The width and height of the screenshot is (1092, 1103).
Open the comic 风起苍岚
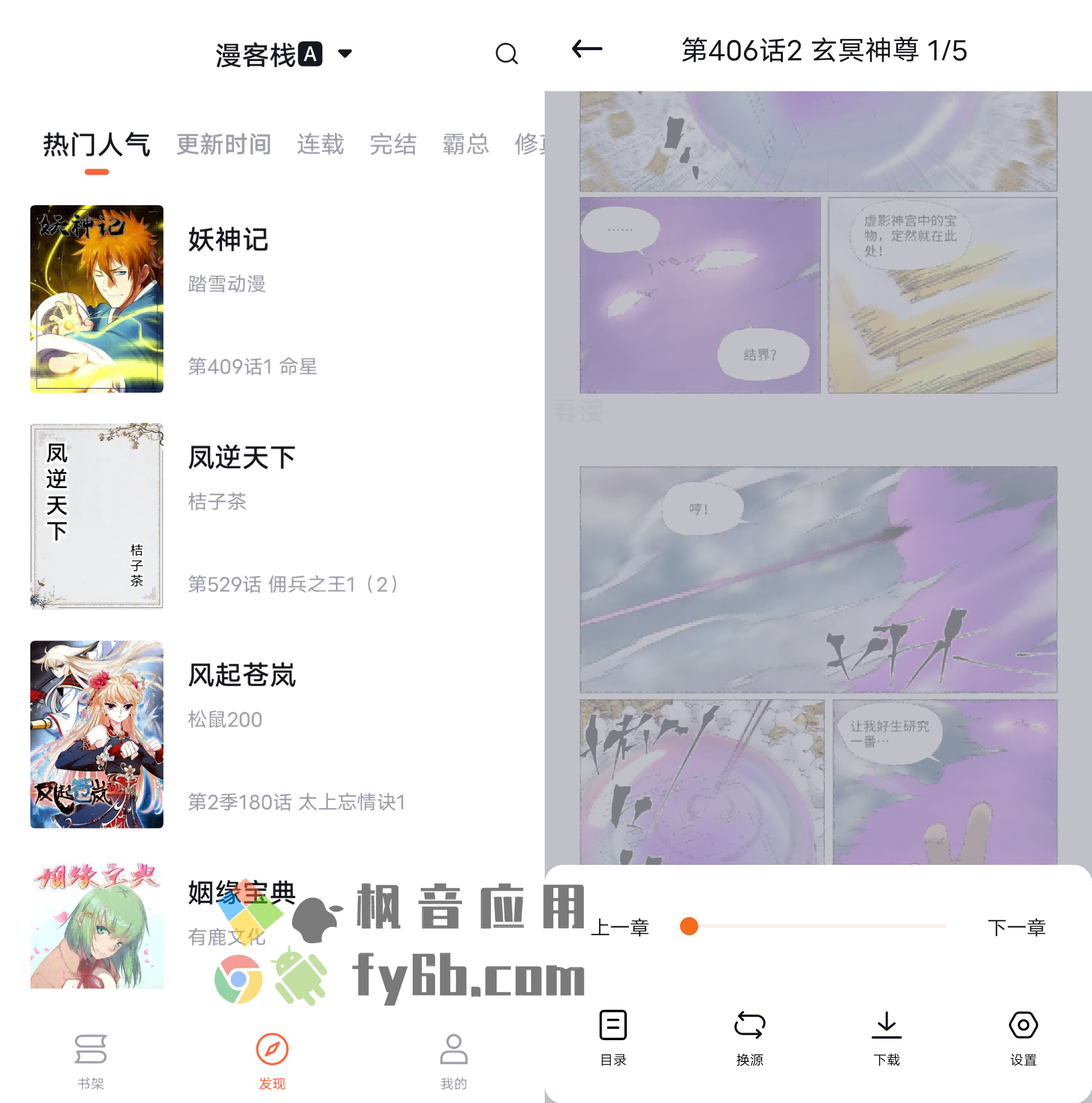coord(241,675)
